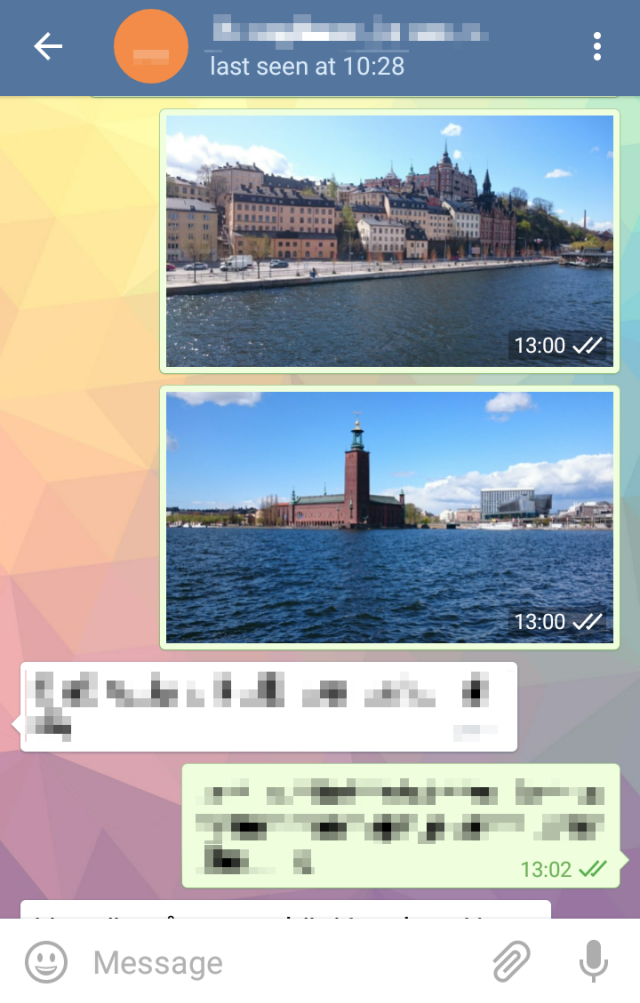
Task: Open the contact's profile avatar
Action: [152, 46]
